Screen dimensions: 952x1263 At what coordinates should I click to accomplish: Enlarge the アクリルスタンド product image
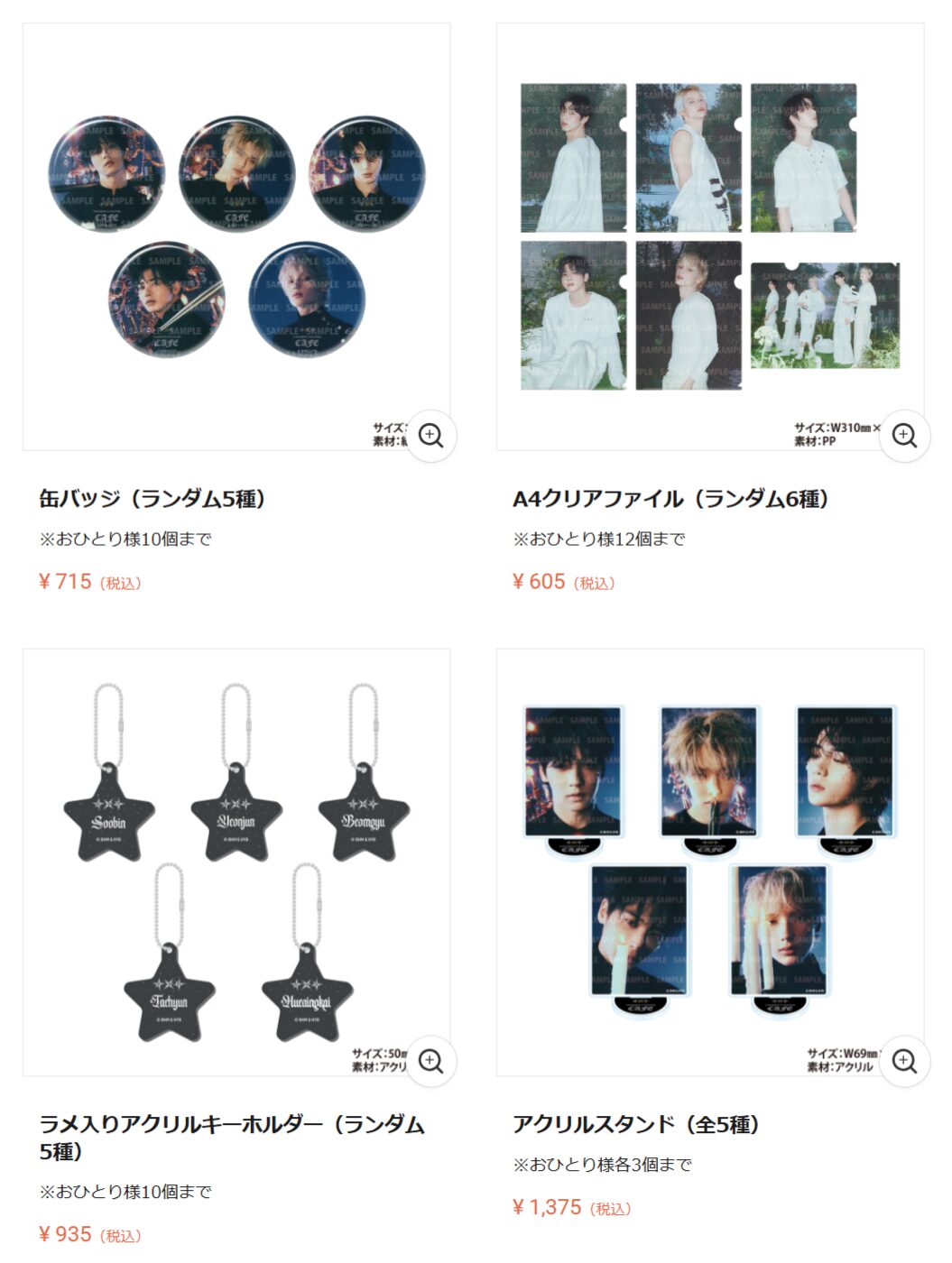click(904, 1061)
